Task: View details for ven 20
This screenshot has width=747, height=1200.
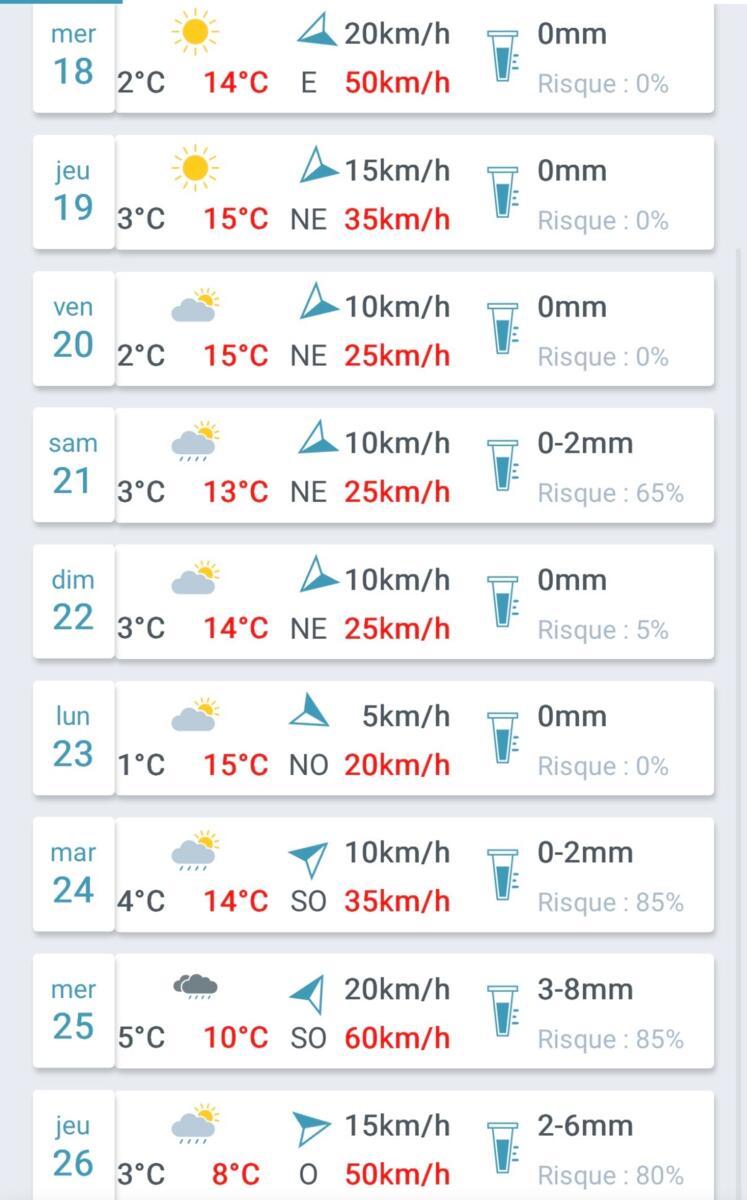Action: point(373,331)
